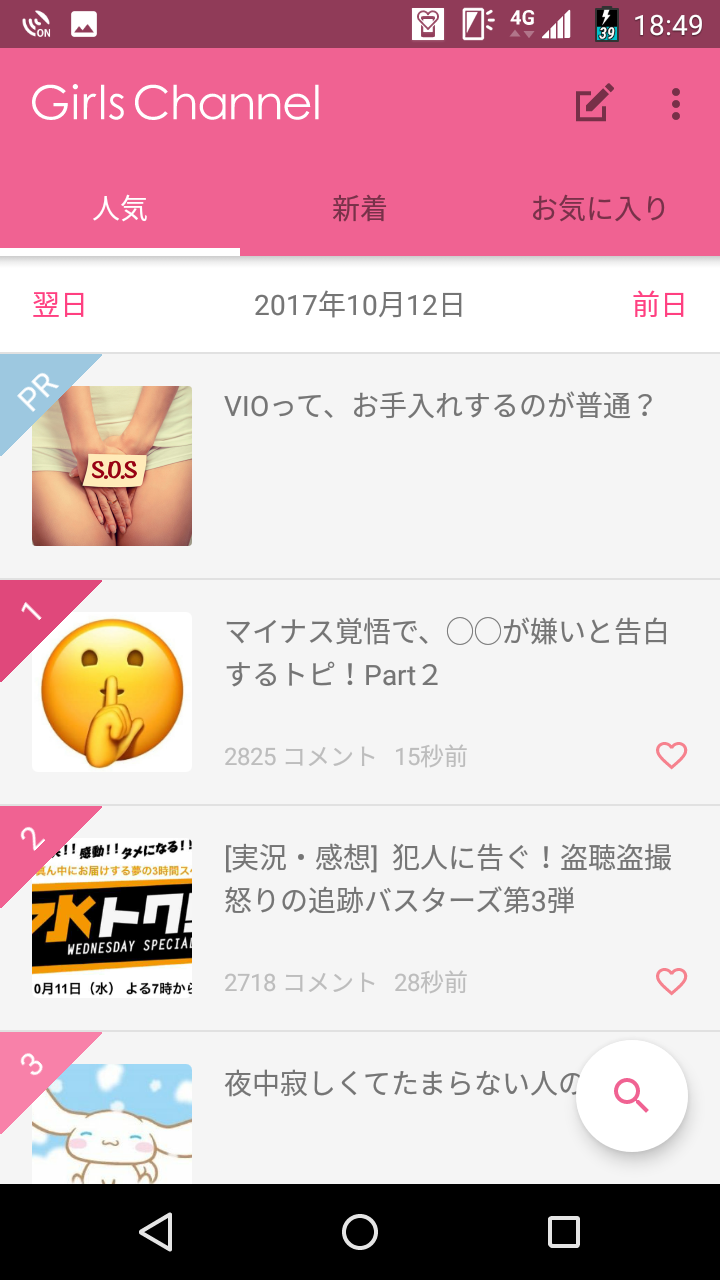Tap the system home button
720x1280 pixels.
[360, 1232]
